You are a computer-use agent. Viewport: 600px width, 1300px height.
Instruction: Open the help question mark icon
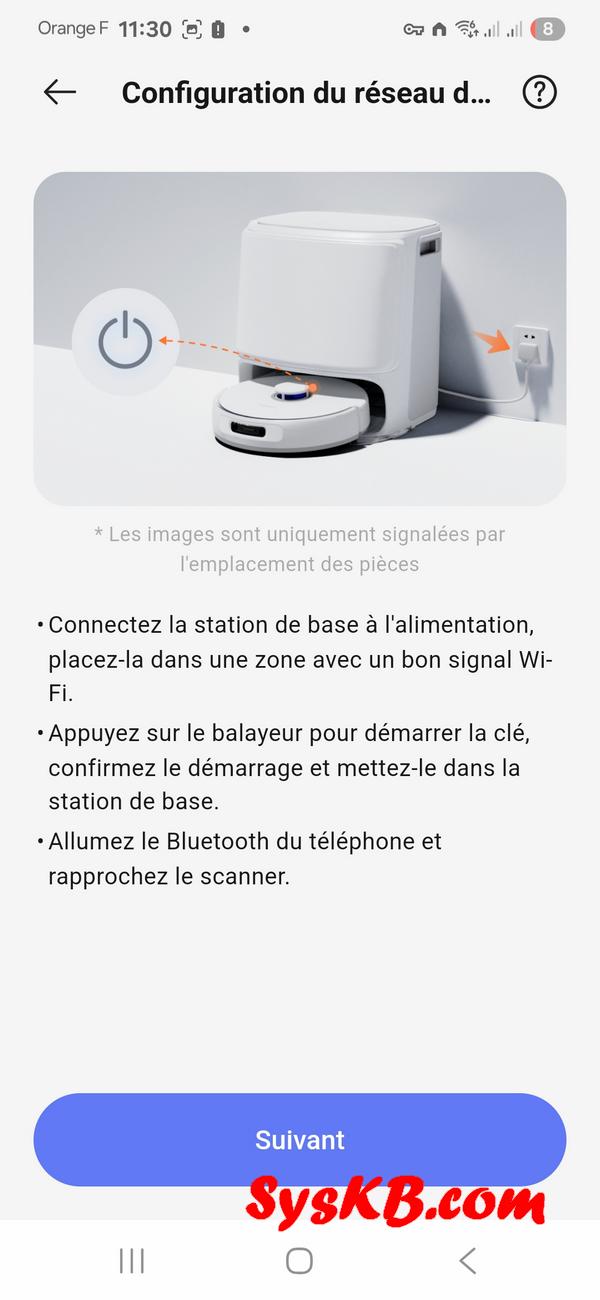539,92
